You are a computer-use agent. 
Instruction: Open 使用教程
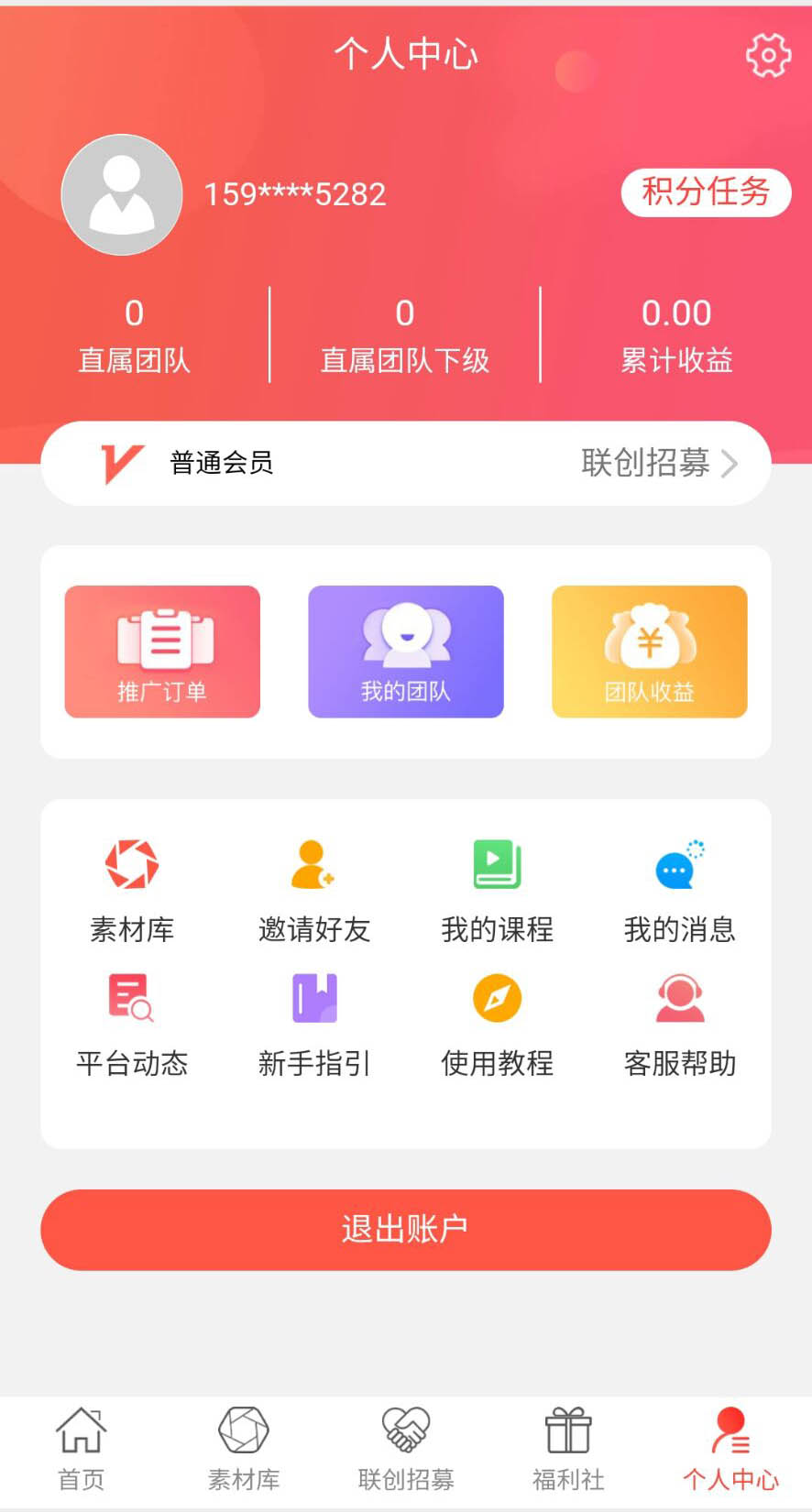pyautogui.click(x=498, y=1024)
